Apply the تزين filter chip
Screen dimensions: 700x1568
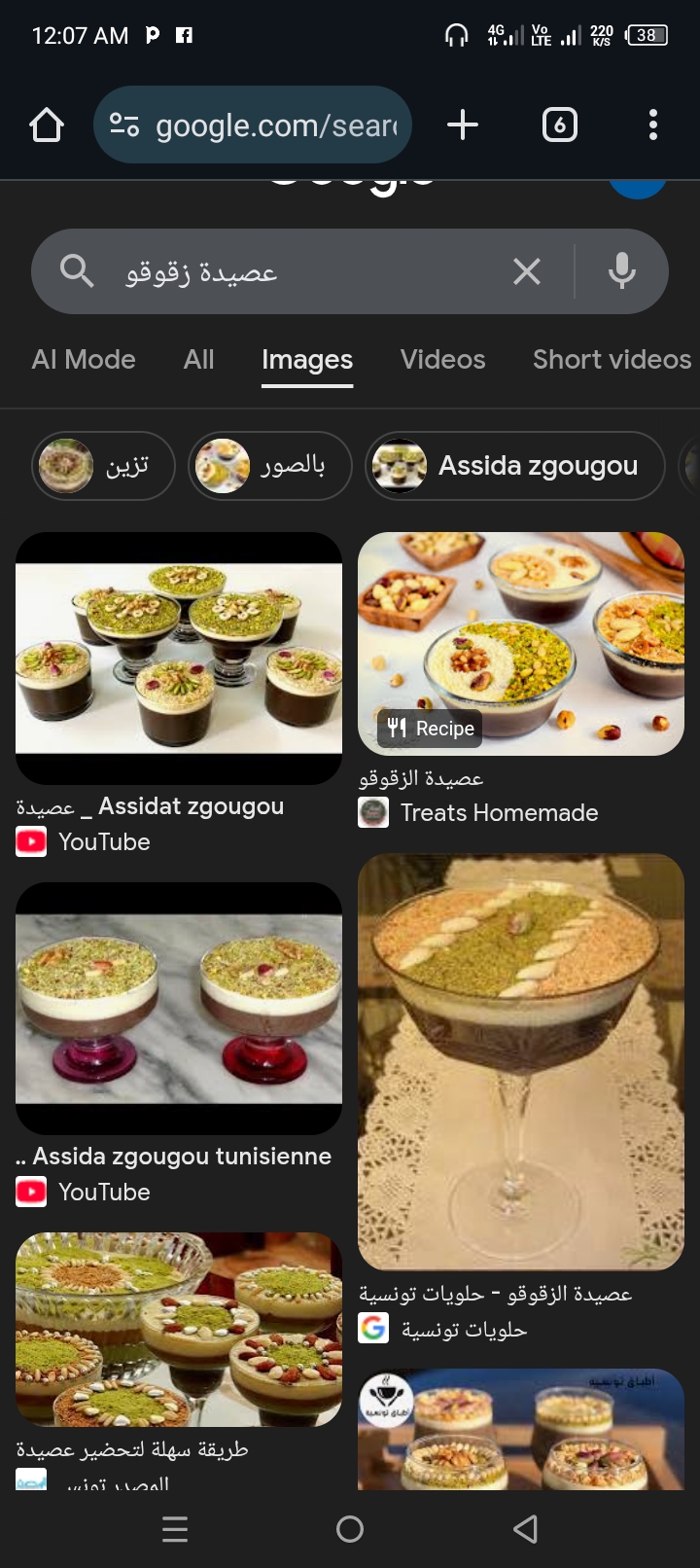pyautogui.click(x=103, y=466)
